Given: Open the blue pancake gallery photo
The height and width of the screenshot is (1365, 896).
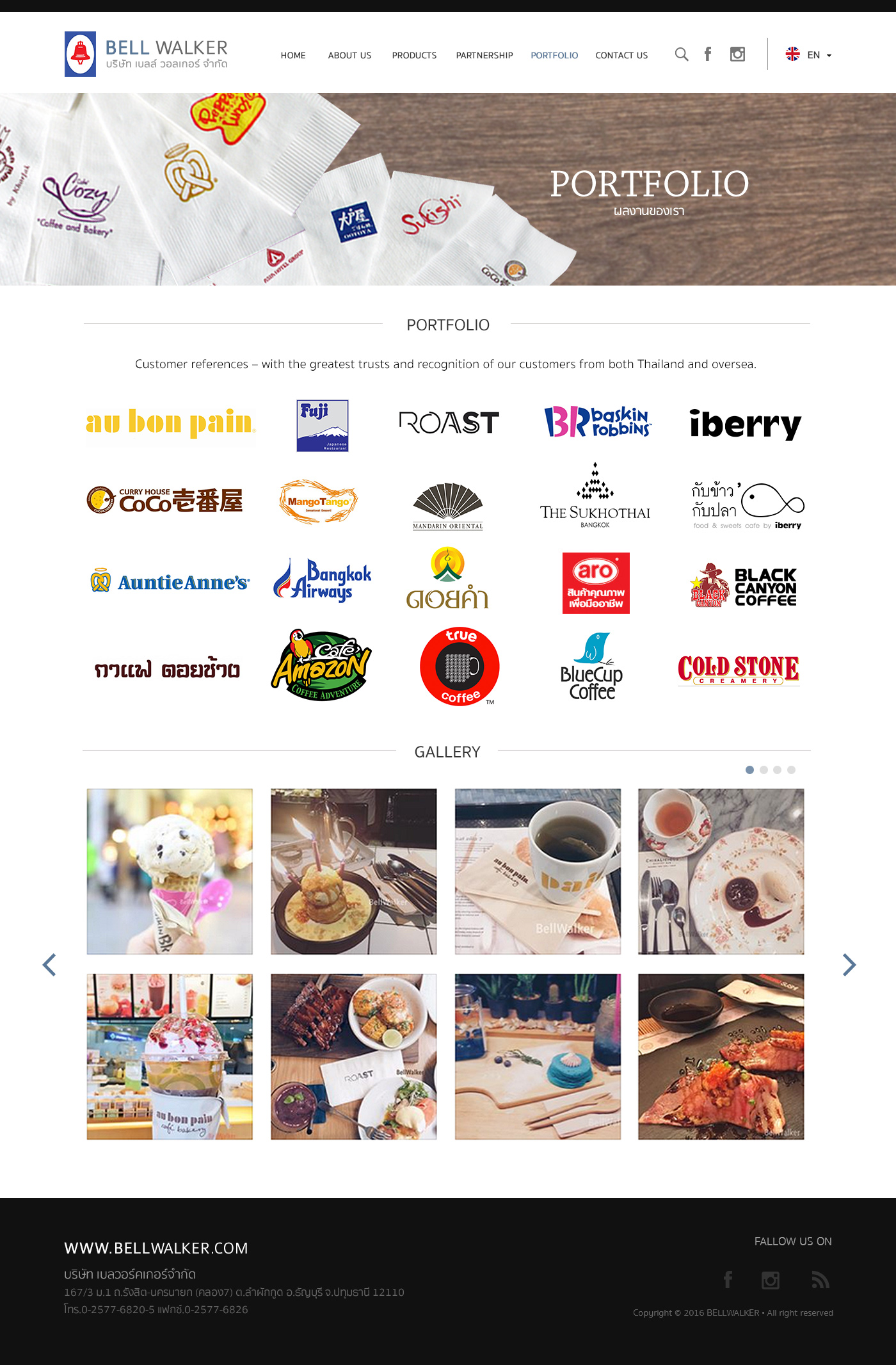Looking at the screenshot, I should coord(538,1056).
